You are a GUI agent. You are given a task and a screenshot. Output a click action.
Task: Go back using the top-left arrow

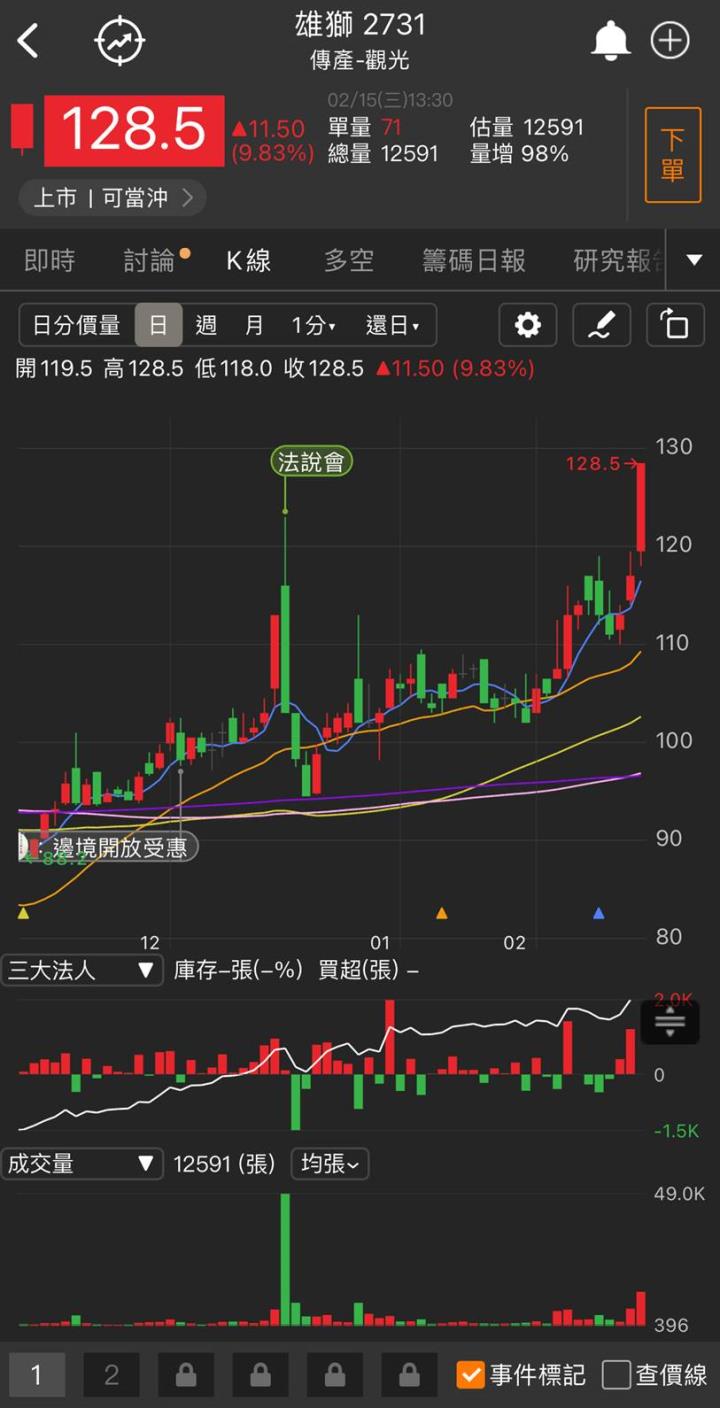[x=28, y=41]
